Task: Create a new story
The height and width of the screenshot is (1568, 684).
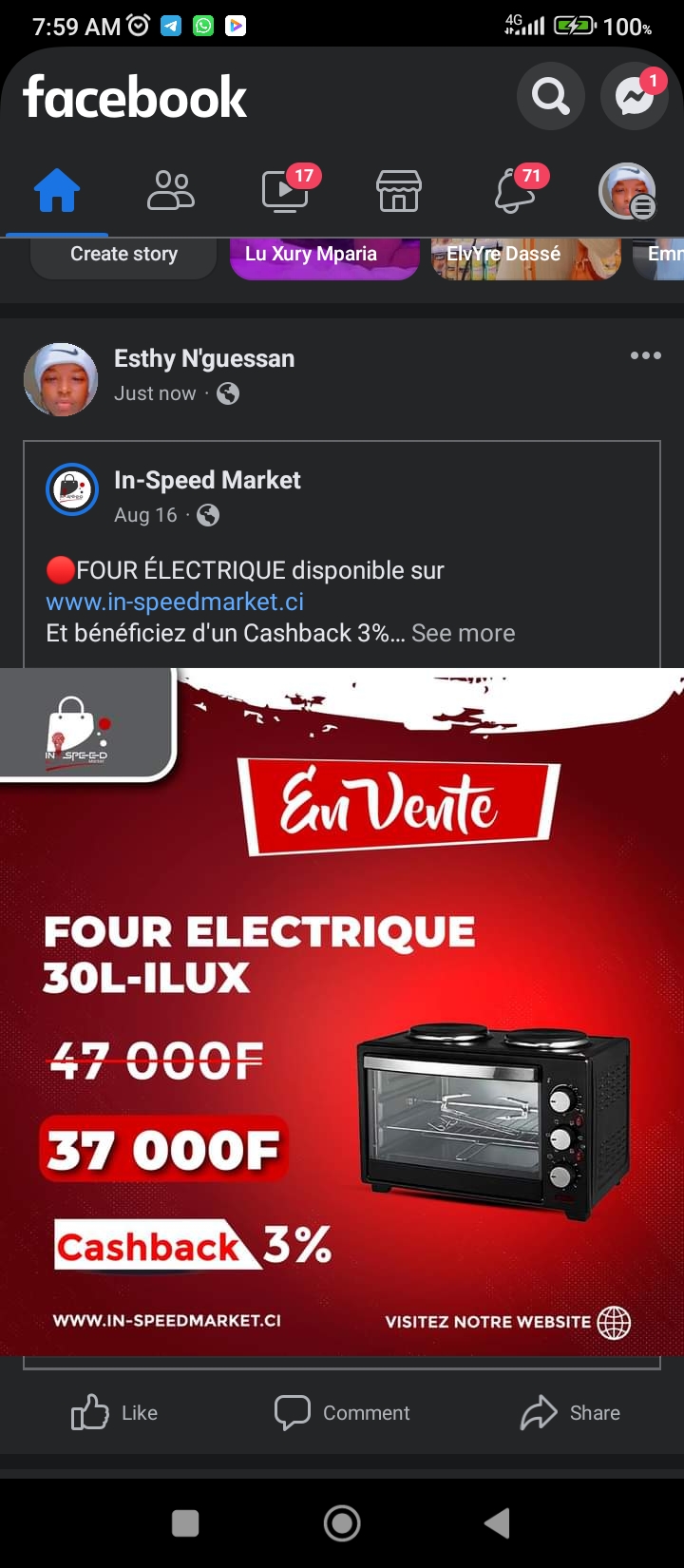Action: 123,255
